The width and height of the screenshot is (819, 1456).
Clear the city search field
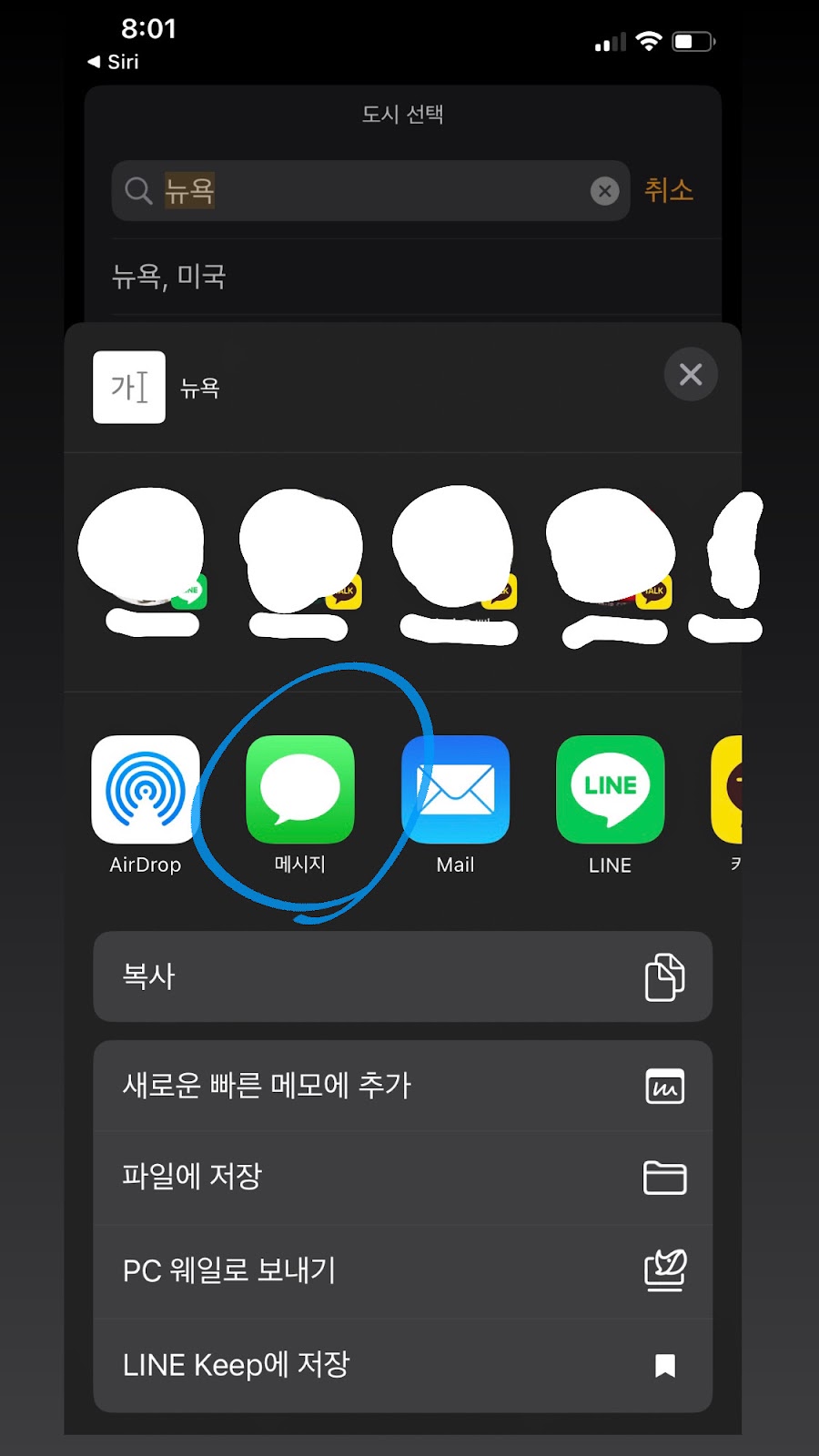tap(604, 191)
